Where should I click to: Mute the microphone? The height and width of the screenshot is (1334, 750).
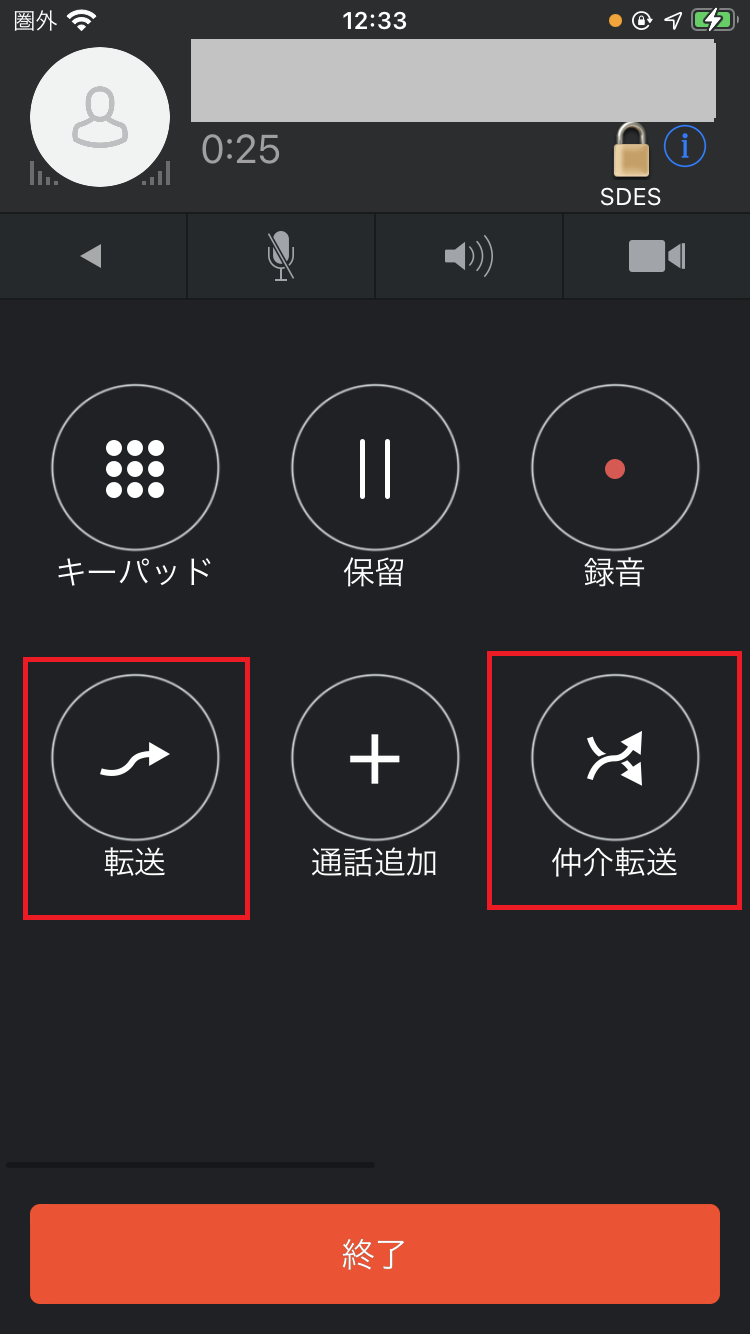(281, 256)
